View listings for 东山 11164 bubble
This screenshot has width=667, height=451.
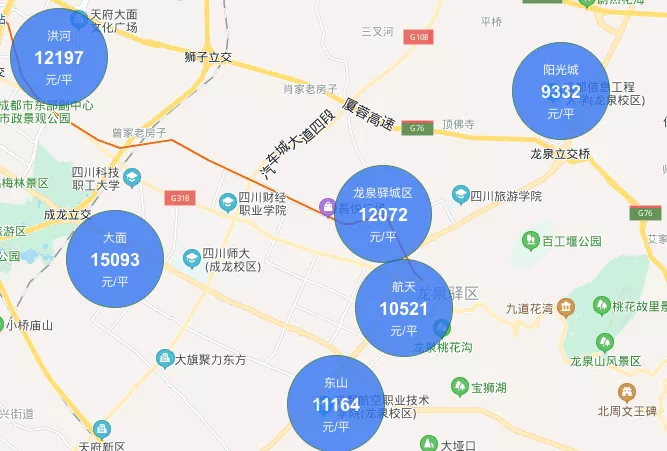(335, 403)
